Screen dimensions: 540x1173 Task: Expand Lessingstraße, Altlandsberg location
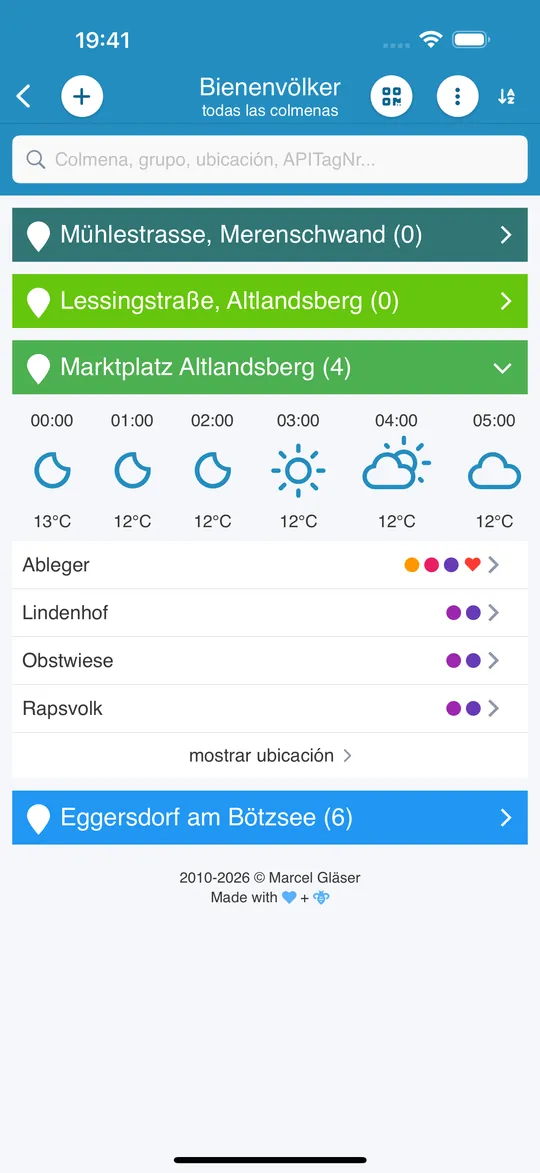(x=270, y=301)
